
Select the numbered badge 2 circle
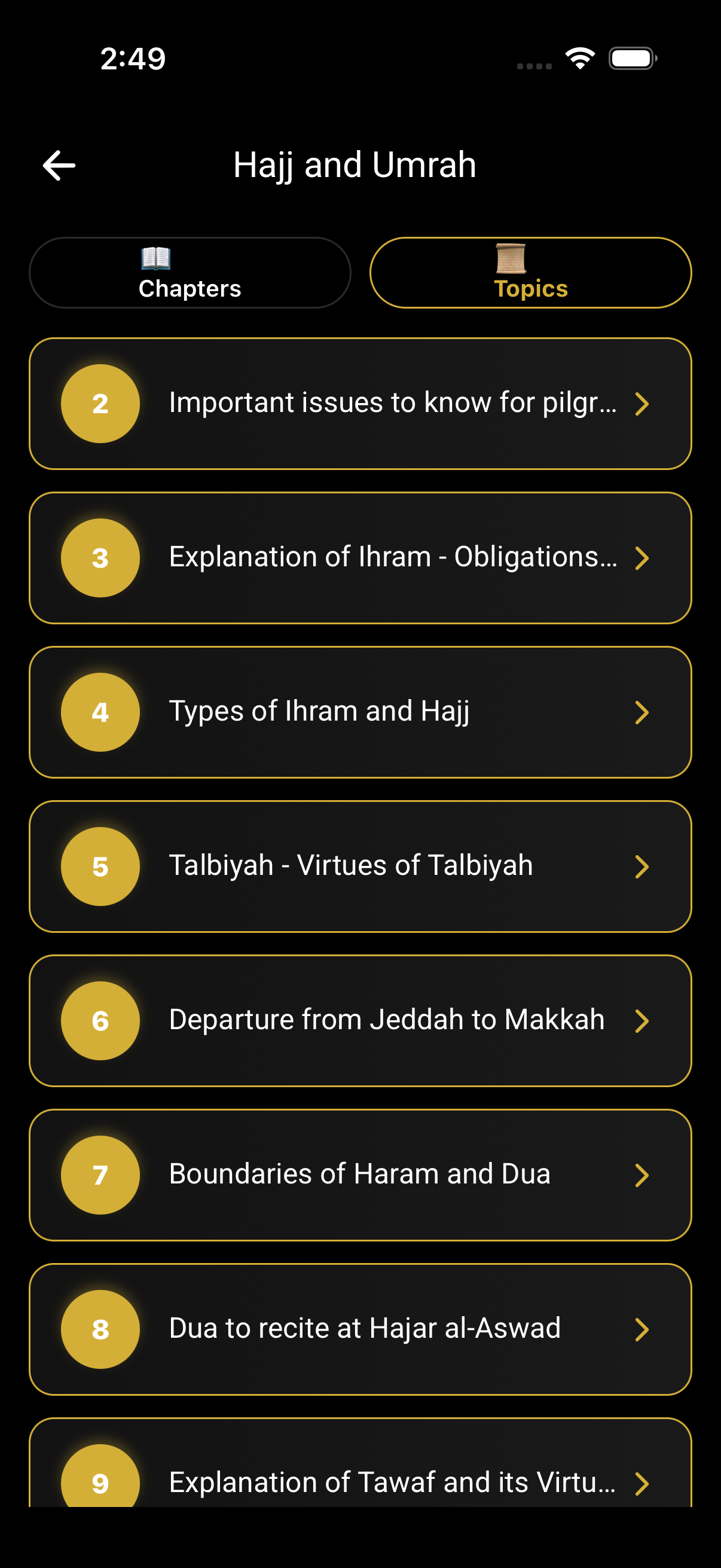coord(100,403)
